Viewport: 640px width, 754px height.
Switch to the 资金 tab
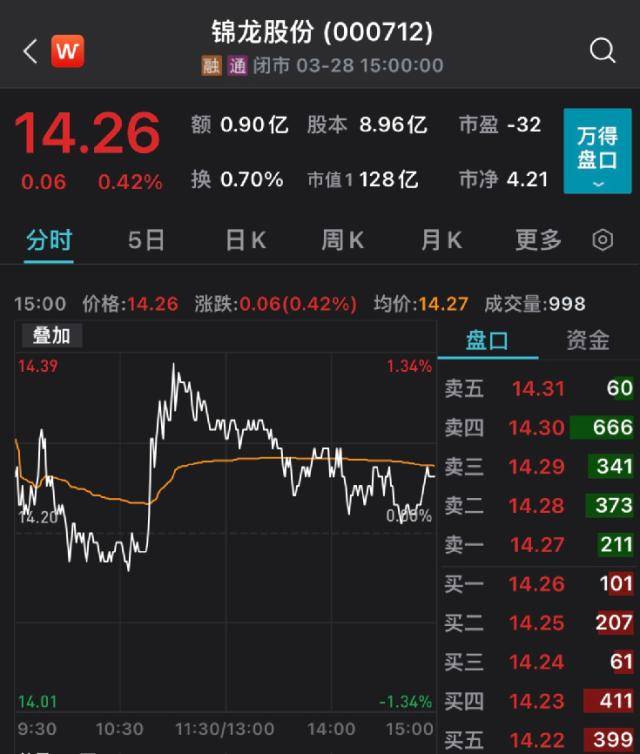click(587, 340)
